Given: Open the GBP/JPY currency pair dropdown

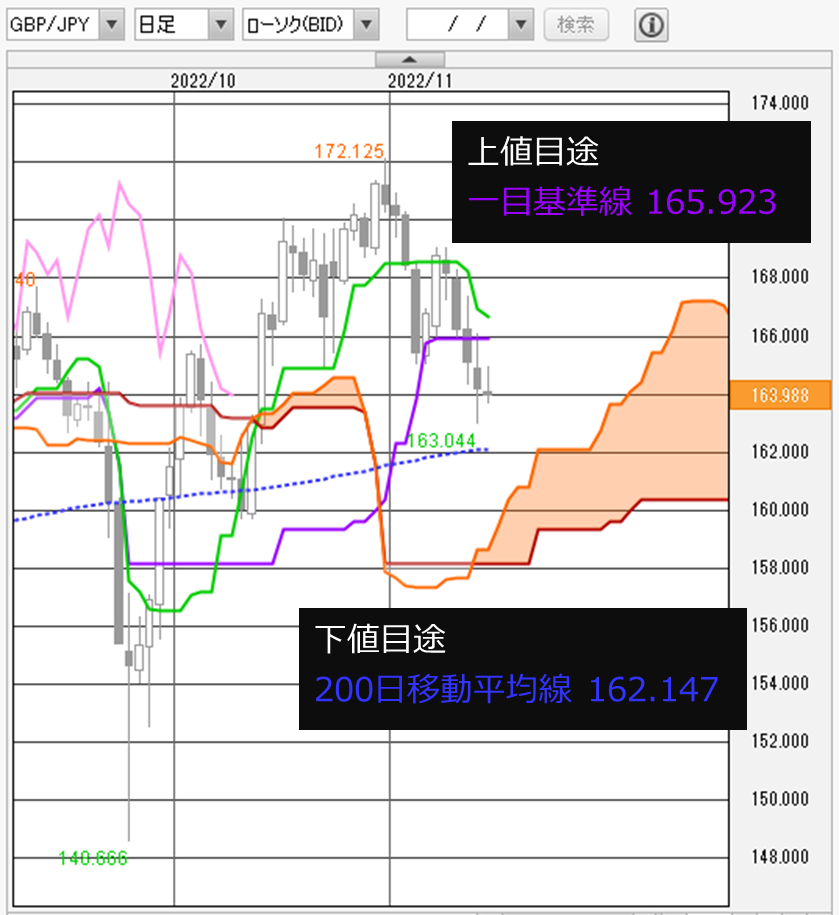Looking at the screenshot, I should click(113, 25).
